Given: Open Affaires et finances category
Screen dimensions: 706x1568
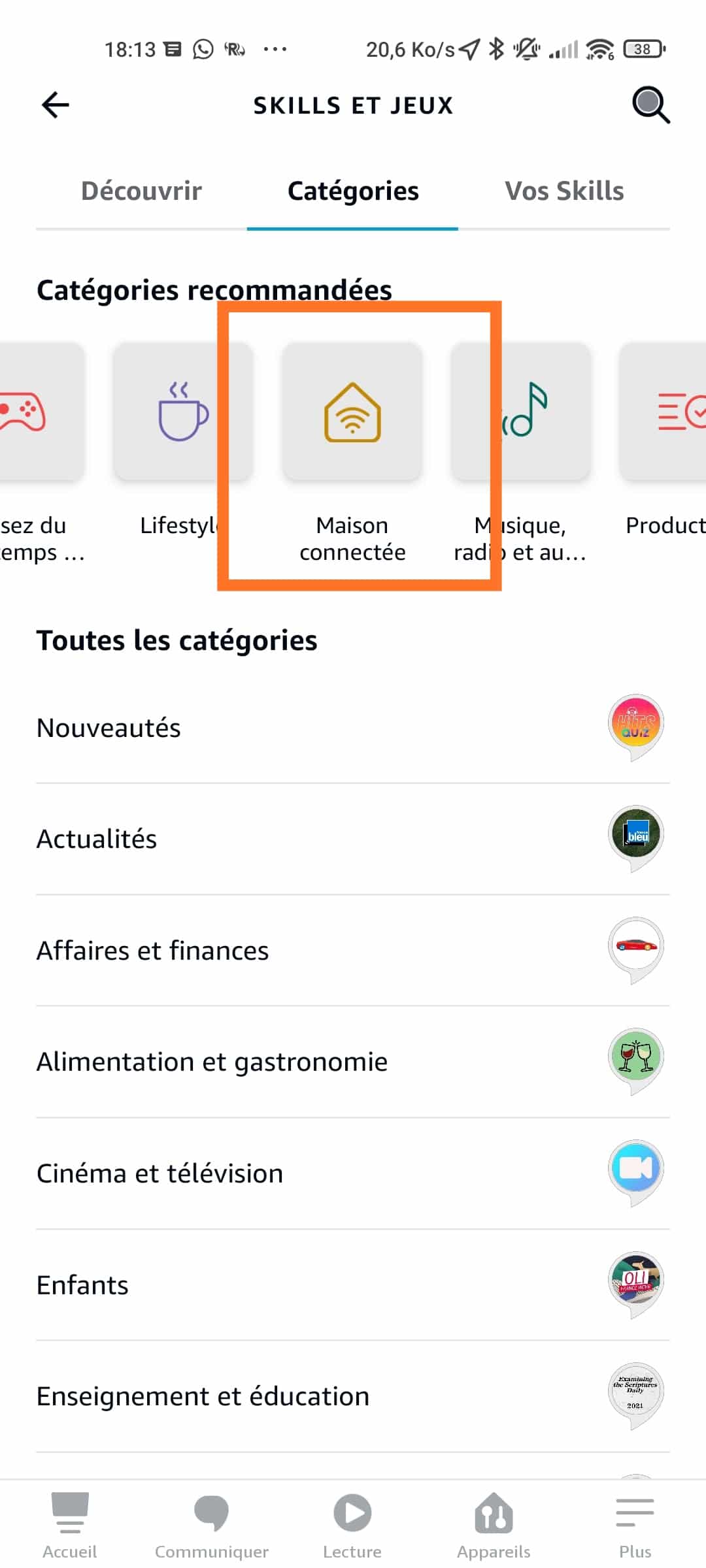Looking at the screenshot, I should coord(353,951).
